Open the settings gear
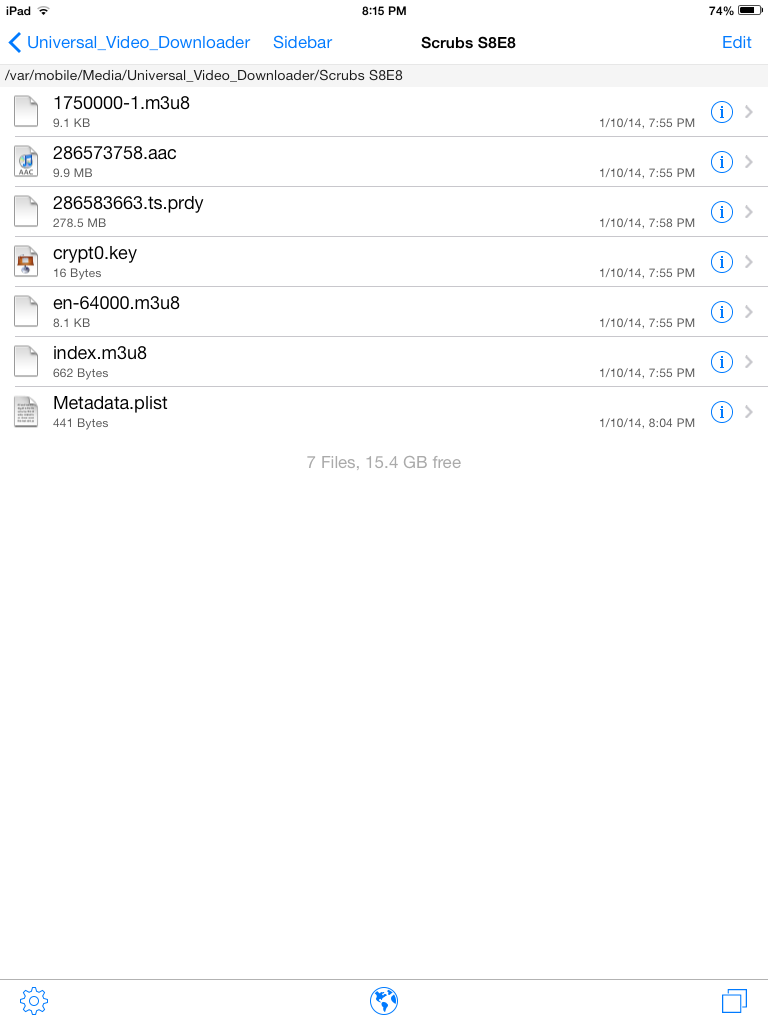This screenshot has width=768, height=1024. coord(34,1000)
